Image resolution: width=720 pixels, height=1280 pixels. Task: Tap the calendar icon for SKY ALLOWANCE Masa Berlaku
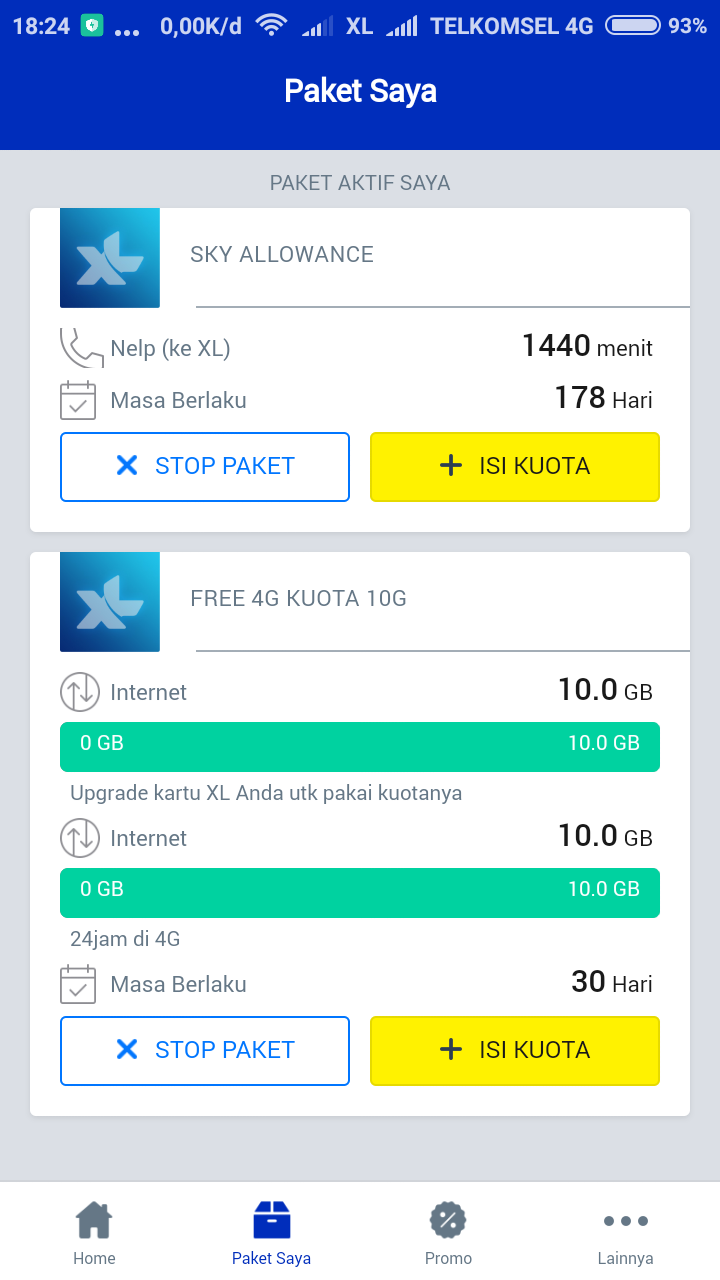(78, 399)
